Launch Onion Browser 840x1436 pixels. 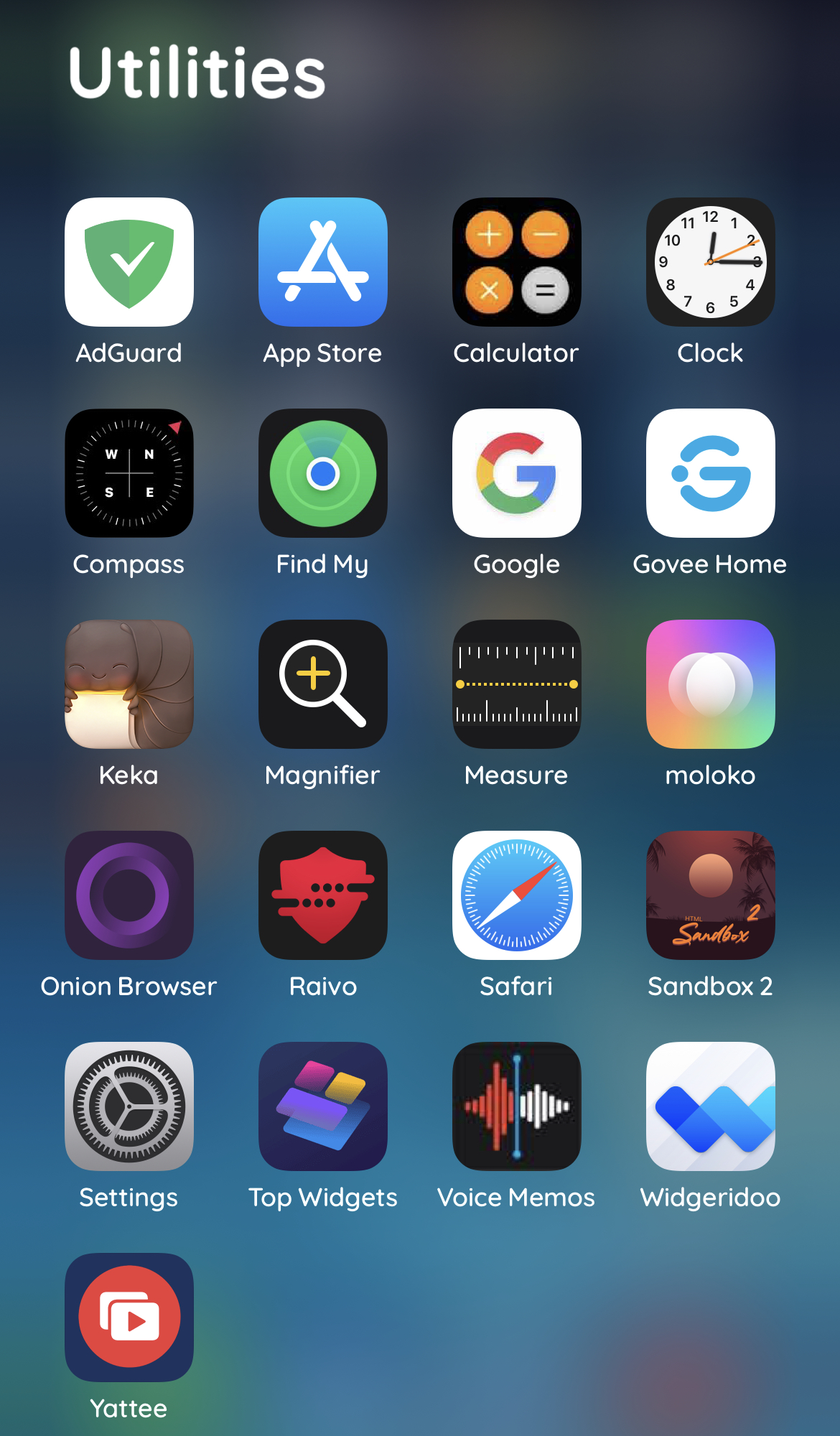pyautogui.click(x=129, y=895)
